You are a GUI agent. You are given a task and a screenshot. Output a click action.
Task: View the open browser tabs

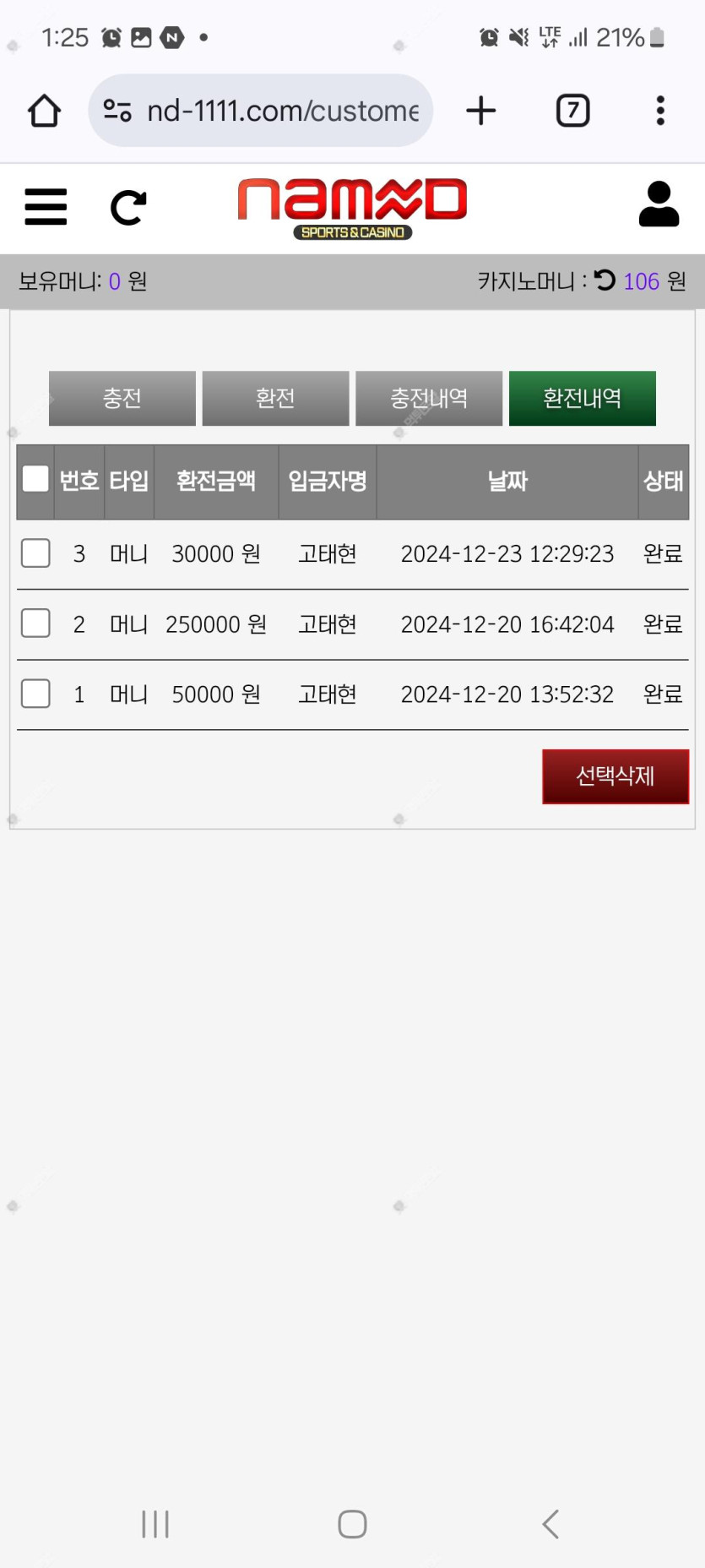[573, 111]
